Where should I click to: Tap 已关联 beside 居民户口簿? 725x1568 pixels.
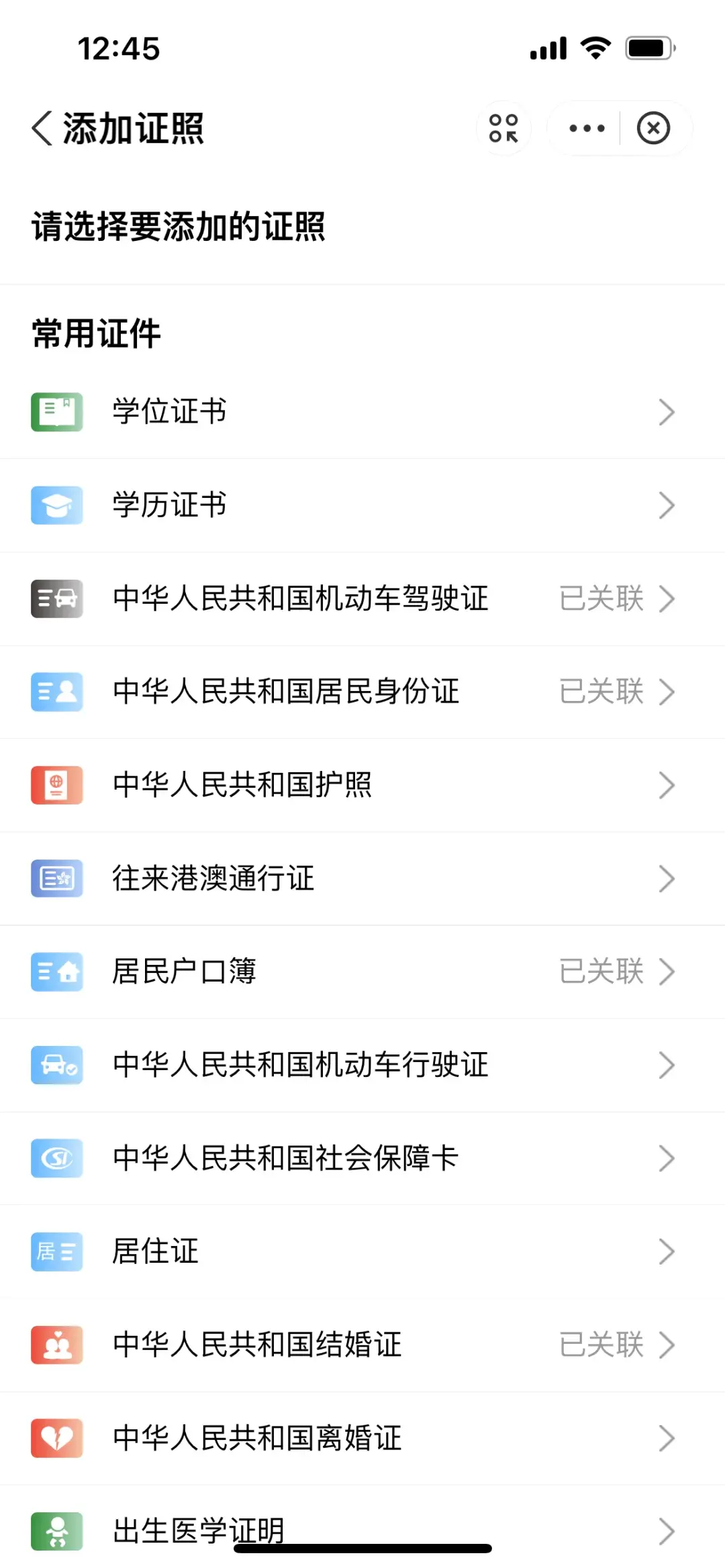point(601,972)
